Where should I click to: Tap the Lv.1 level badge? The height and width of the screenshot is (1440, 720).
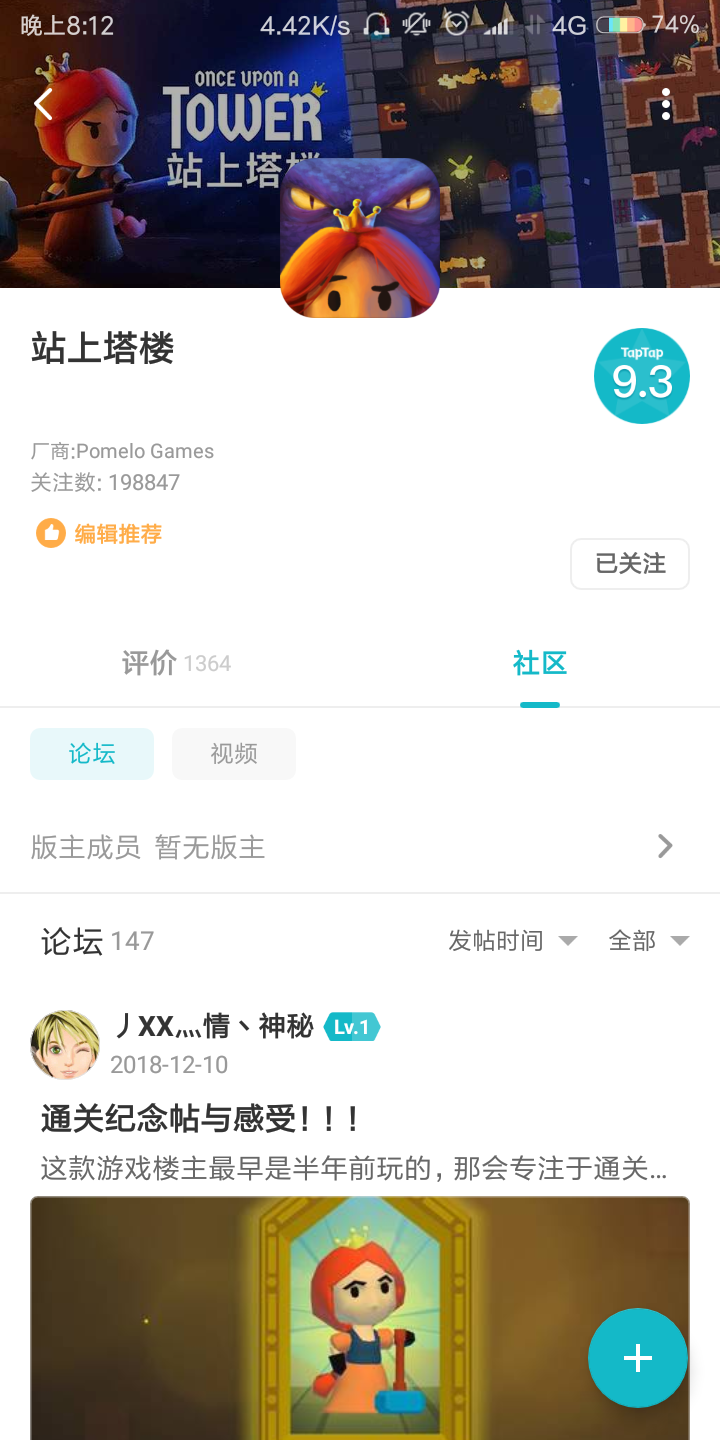coord(351,1026)
